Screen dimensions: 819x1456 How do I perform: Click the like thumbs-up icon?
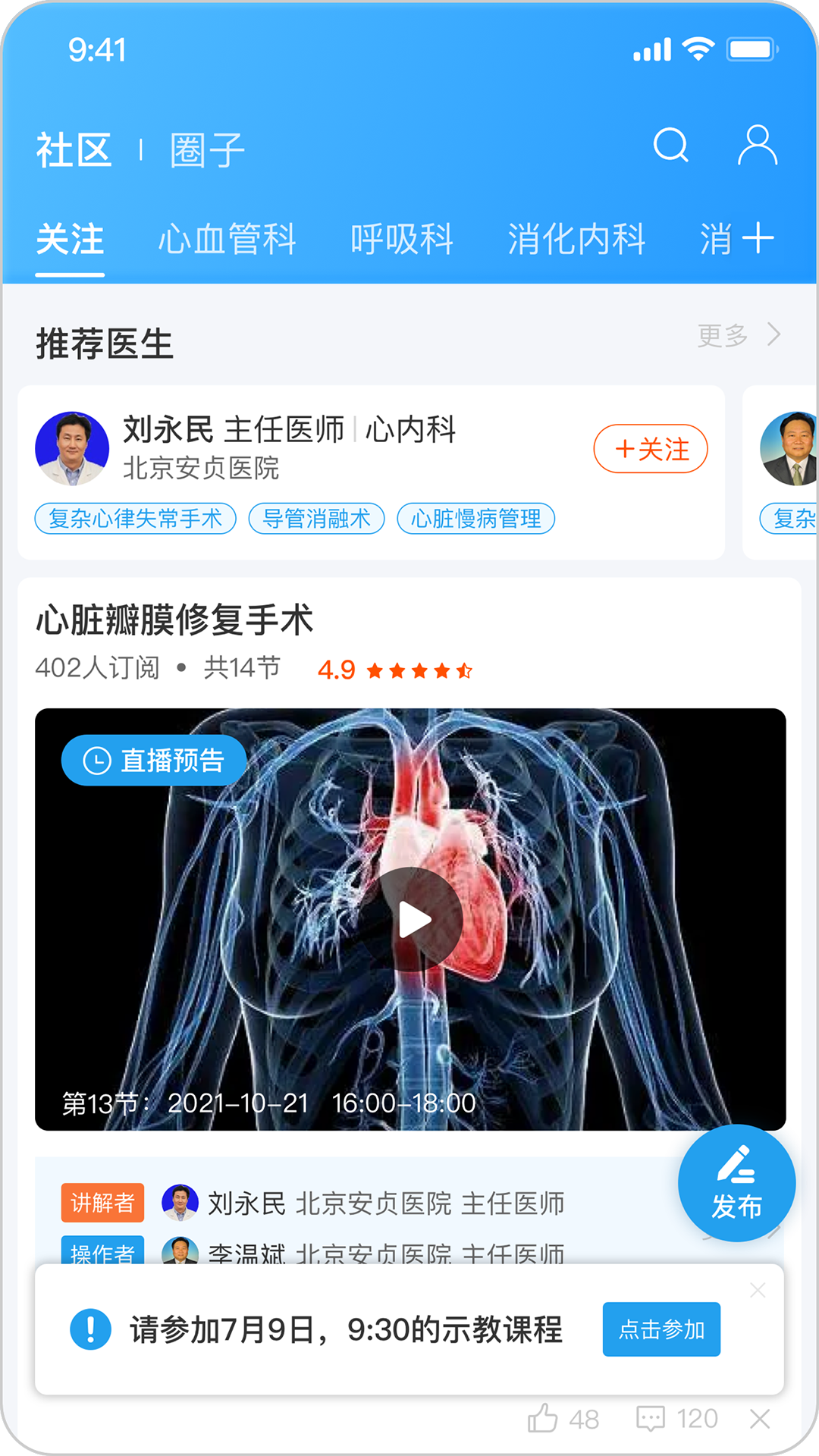pos(543,1417)
